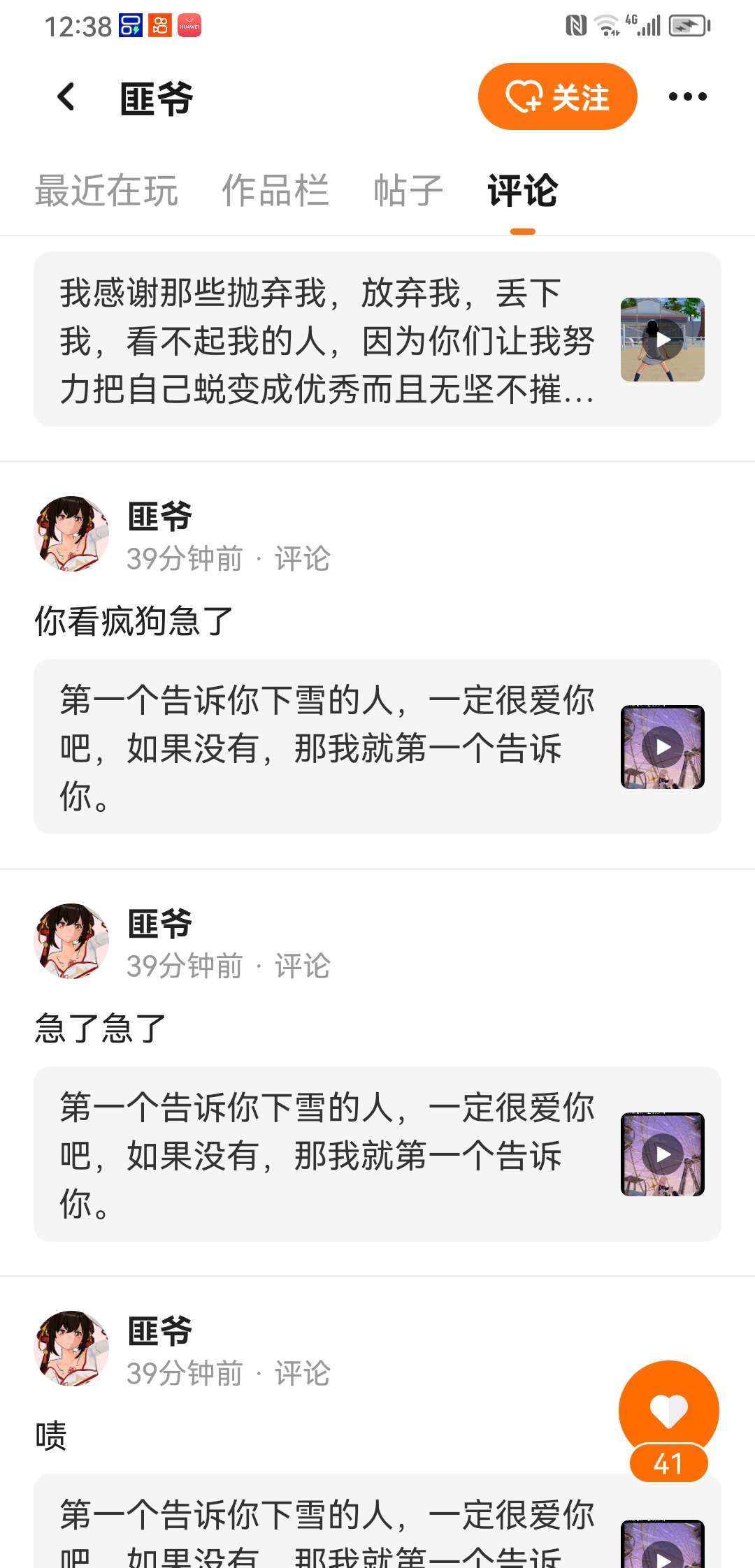Open the quoted post under 急了急了
This screenshot has width=755, height=1568.
327,1154
